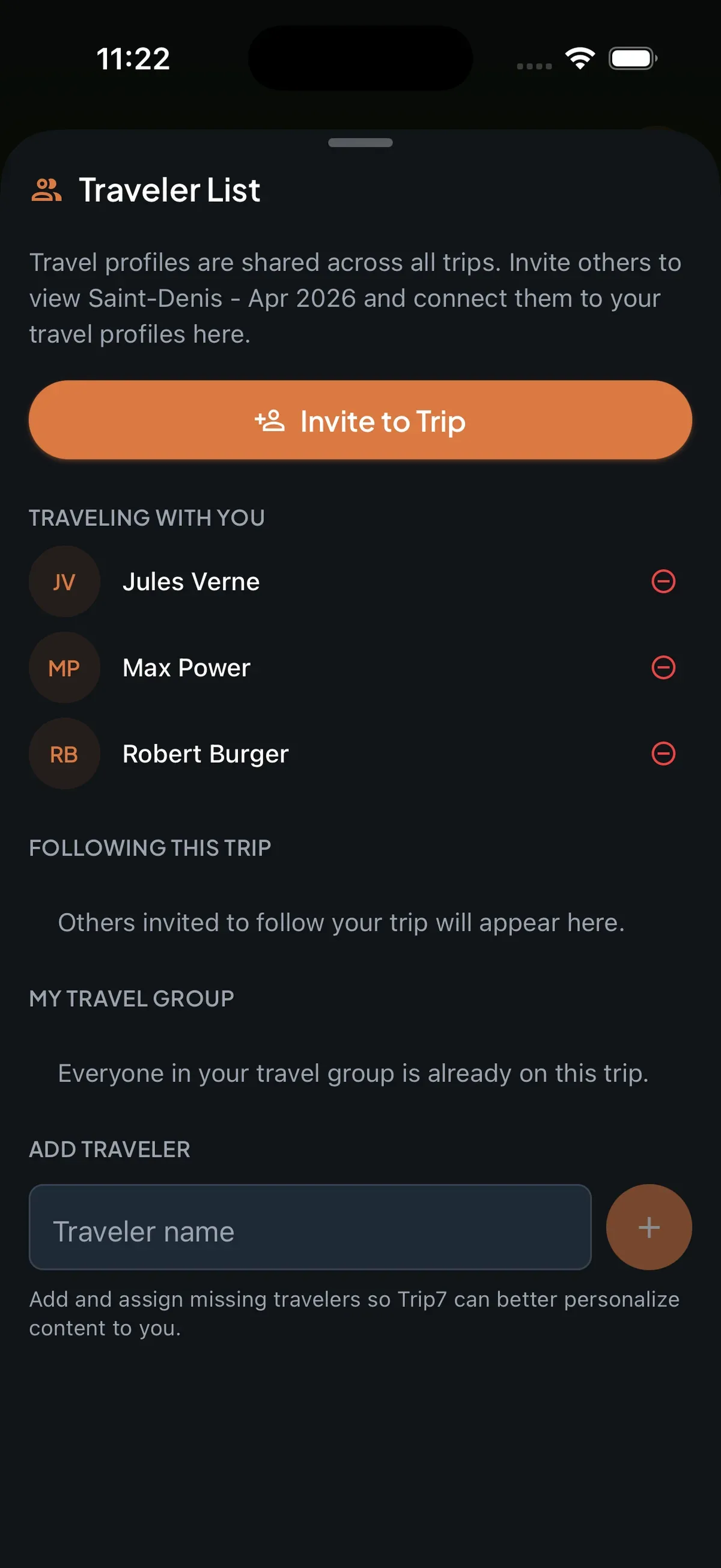Viewport: 721px width, 1568px height.
Task: Click the TRAVELING WITH YOU section header
Action: (x=146, y=518)
